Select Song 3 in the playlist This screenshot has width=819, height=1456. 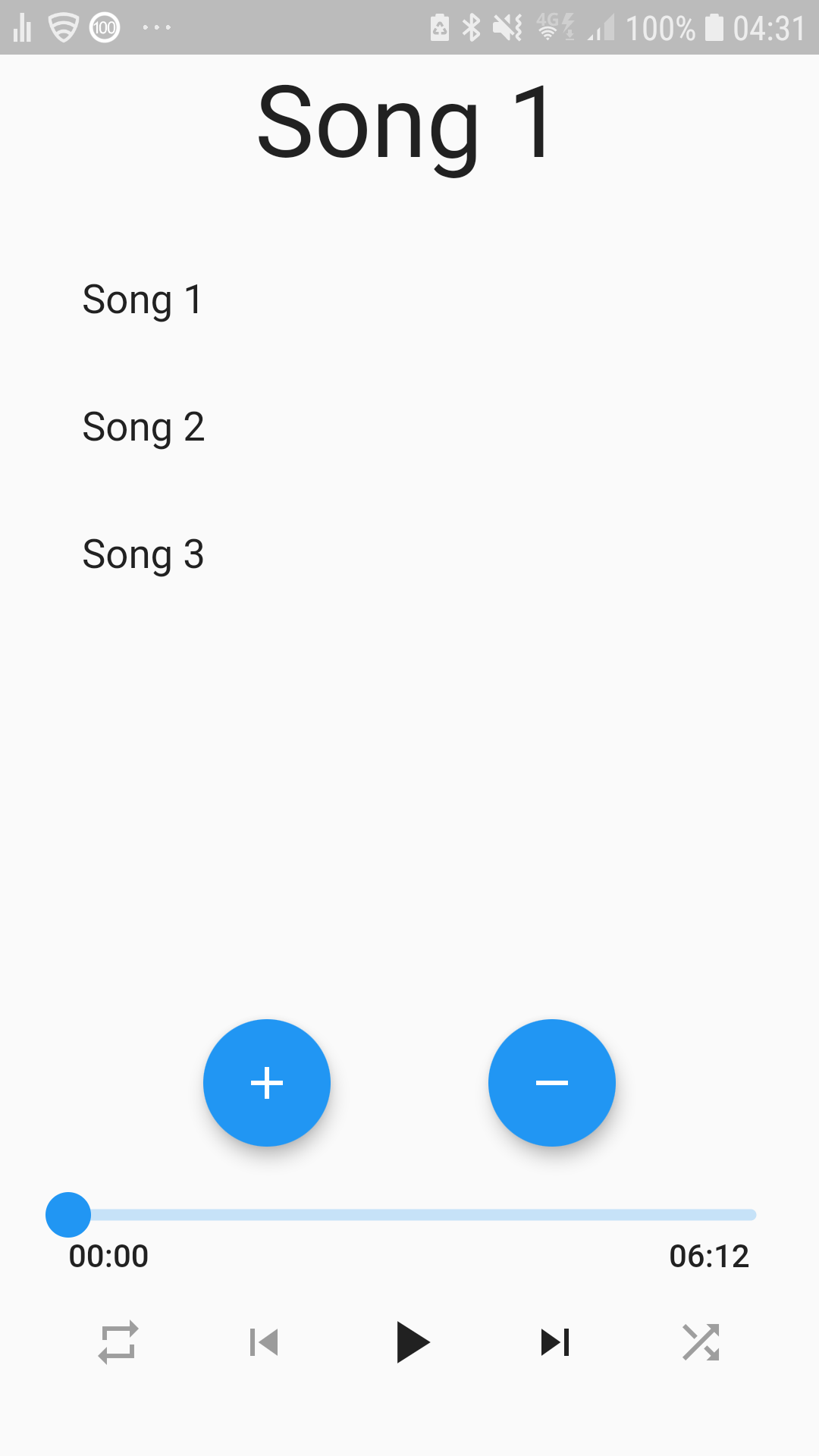click(x=143, y=554)
